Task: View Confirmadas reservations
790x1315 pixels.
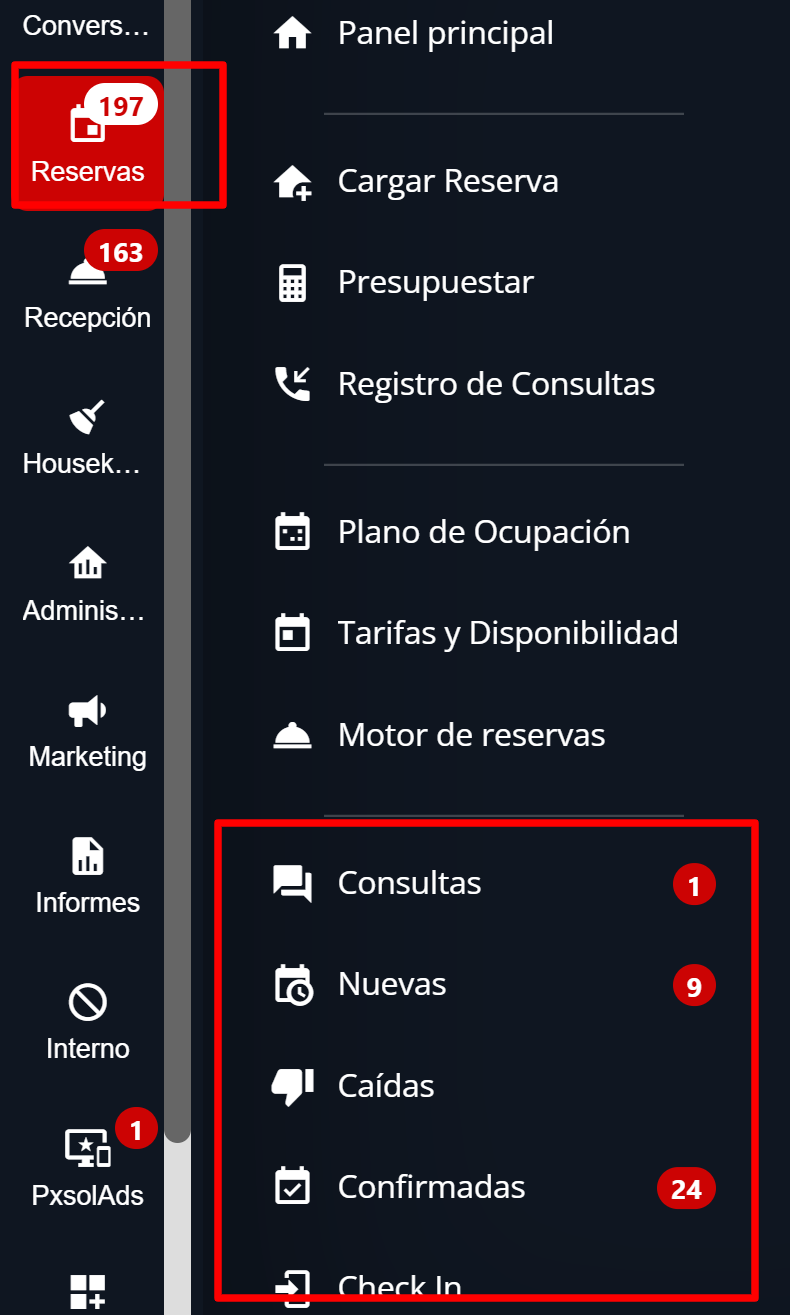Action: coord(431,1187)
